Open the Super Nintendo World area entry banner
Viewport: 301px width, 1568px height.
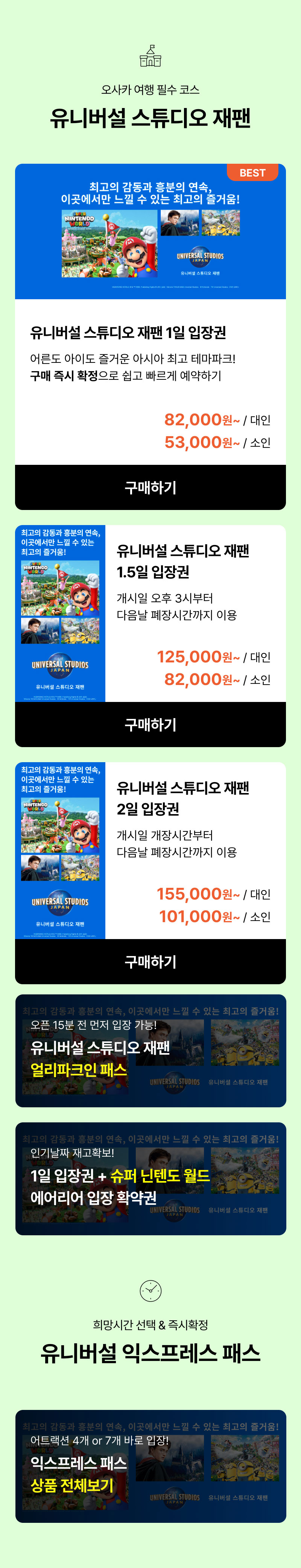[150, 1178]
